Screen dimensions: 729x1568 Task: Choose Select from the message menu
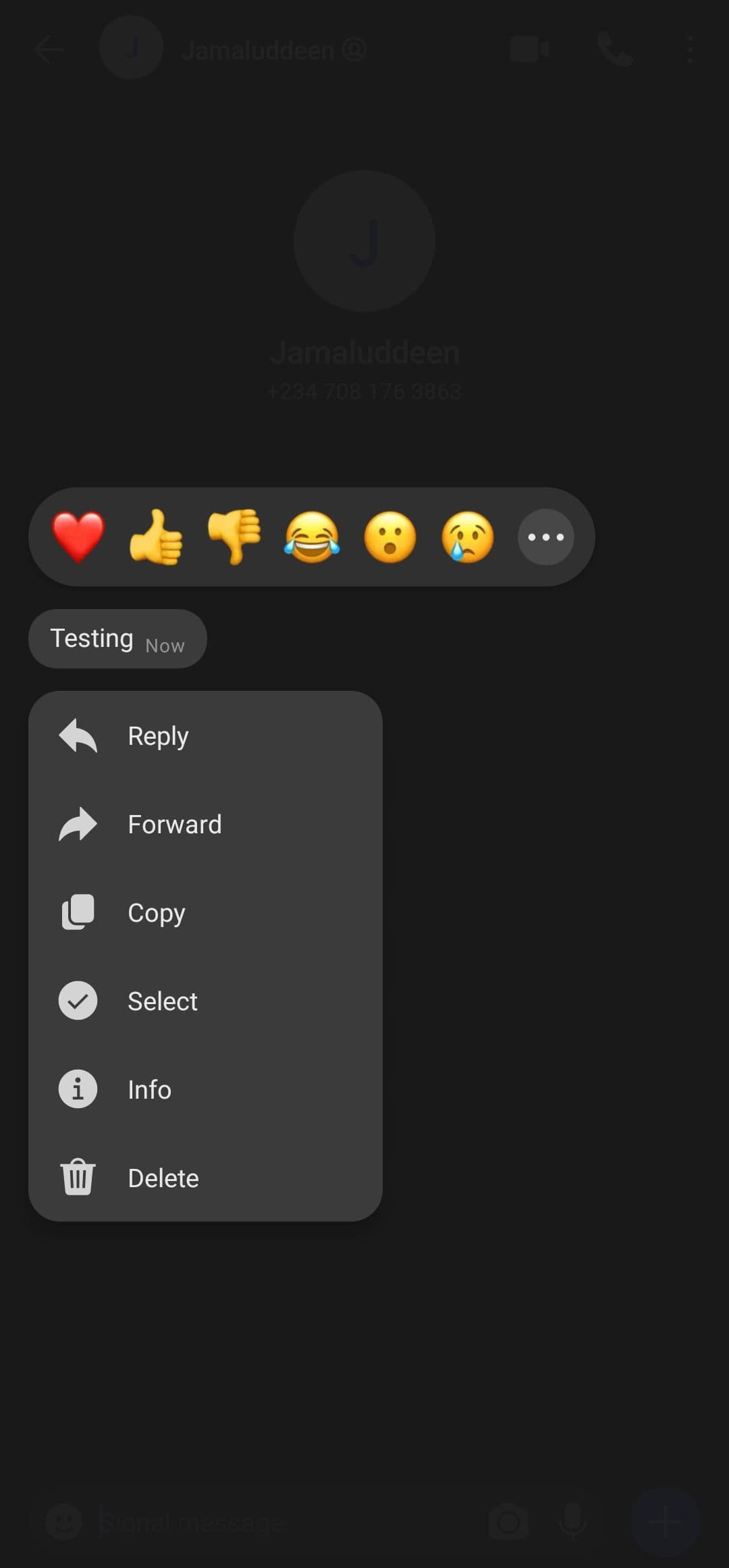[x=162, y=1001]
